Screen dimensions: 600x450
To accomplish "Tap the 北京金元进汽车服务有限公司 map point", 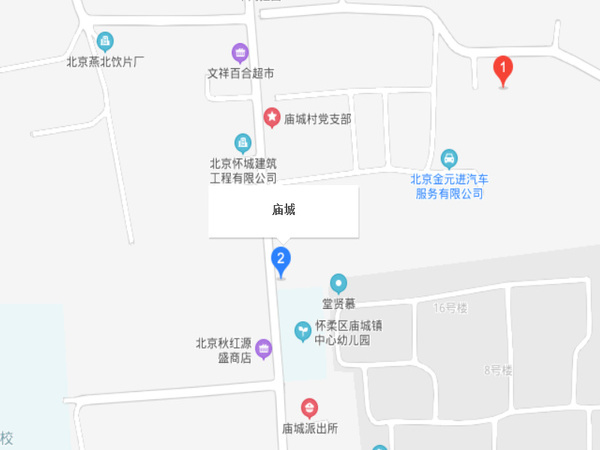I will [450, 158].
